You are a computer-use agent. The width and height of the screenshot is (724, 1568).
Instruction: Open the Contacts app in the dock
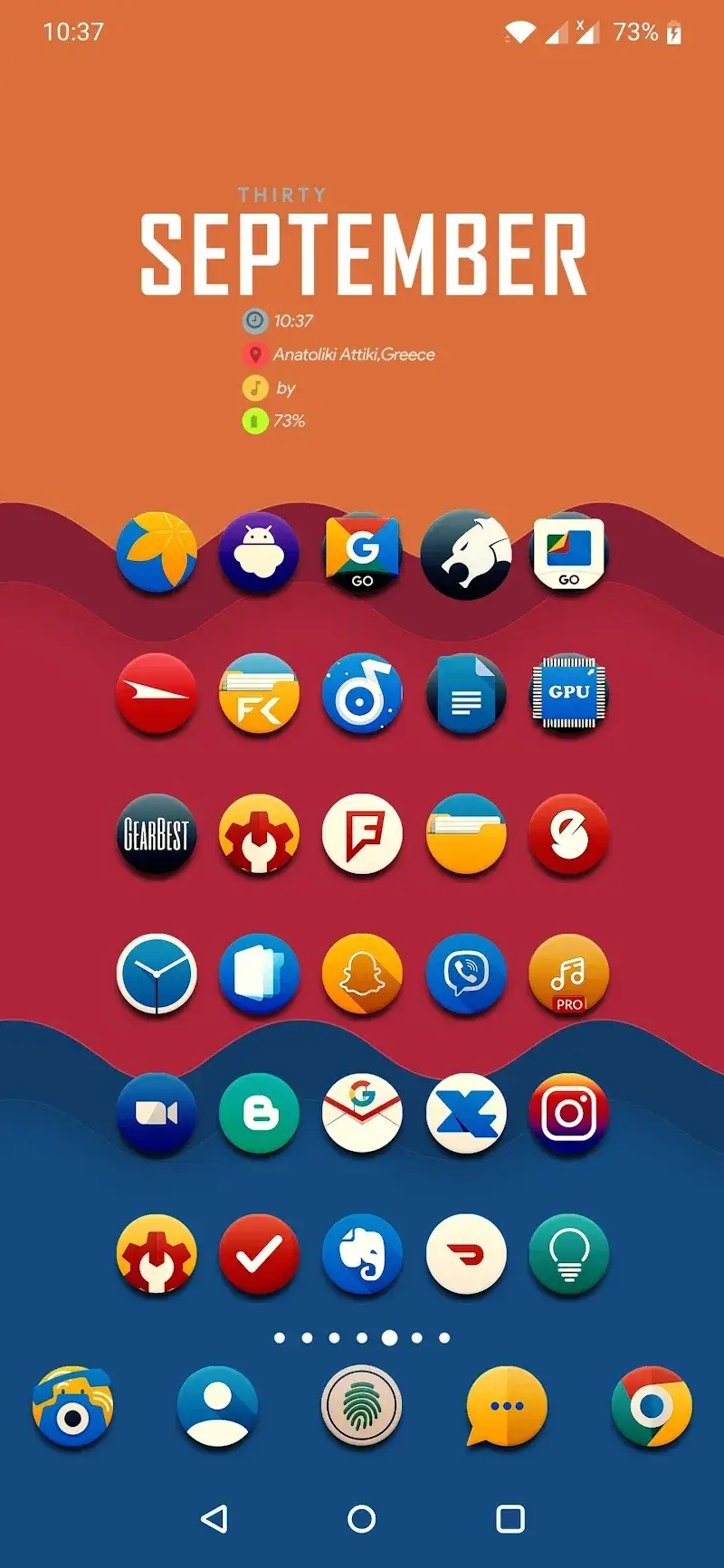click(x=217, y=1407)
